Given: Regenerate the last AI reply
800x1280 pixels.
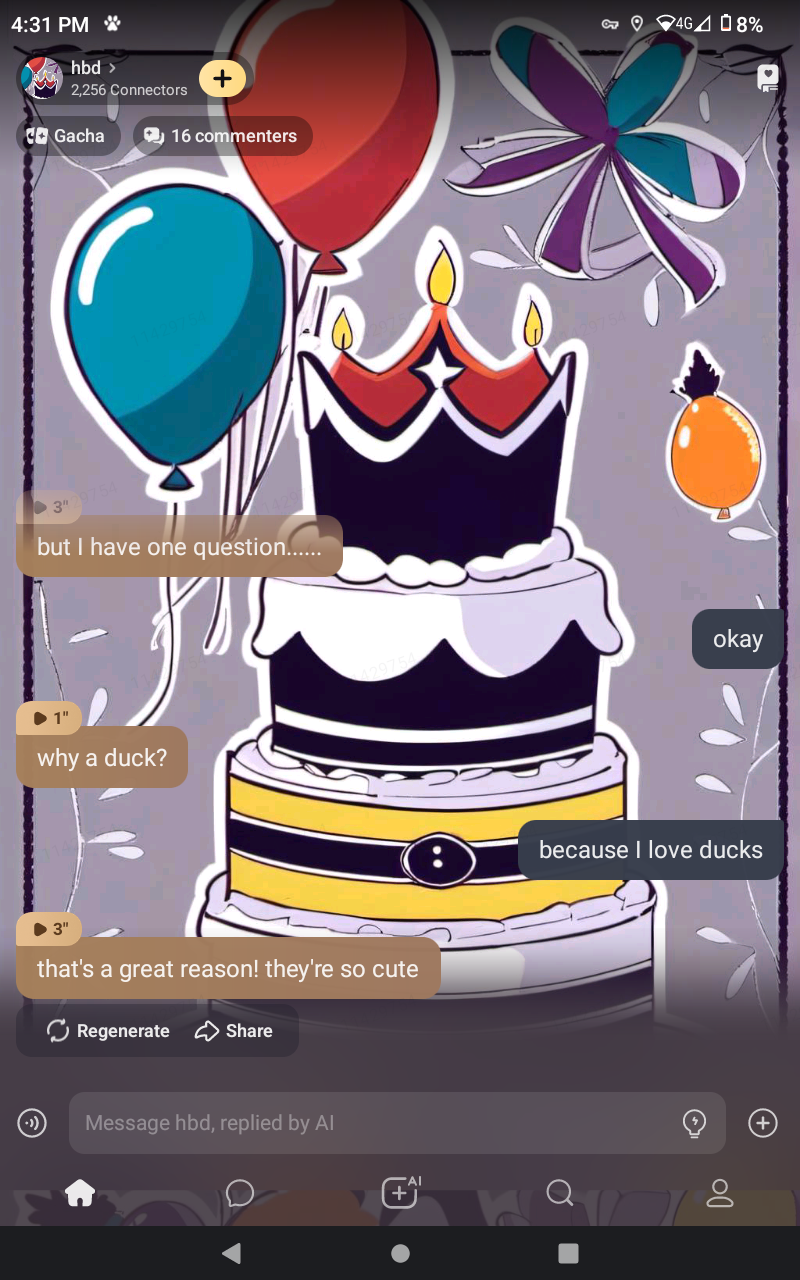Looking at the screenshot, I should coord(108,1031).
